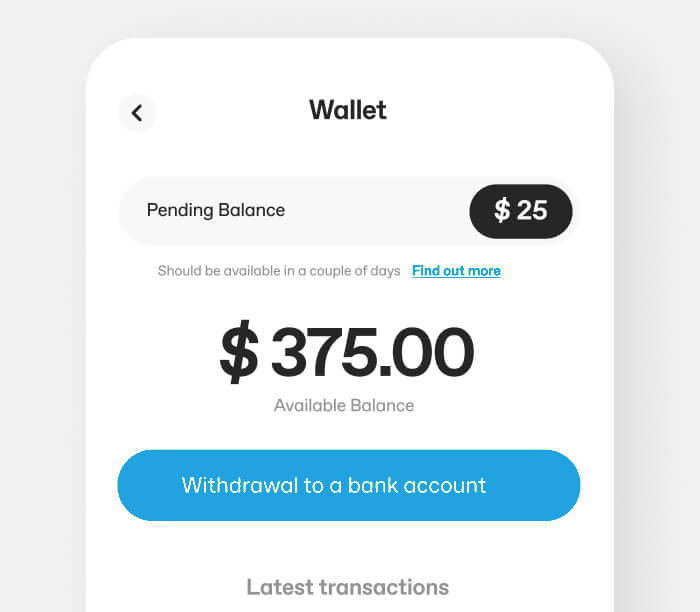This screenshot has width=700, height=612.
Task: Go back from the Wallet screen
Action: [x=137, y=113]
